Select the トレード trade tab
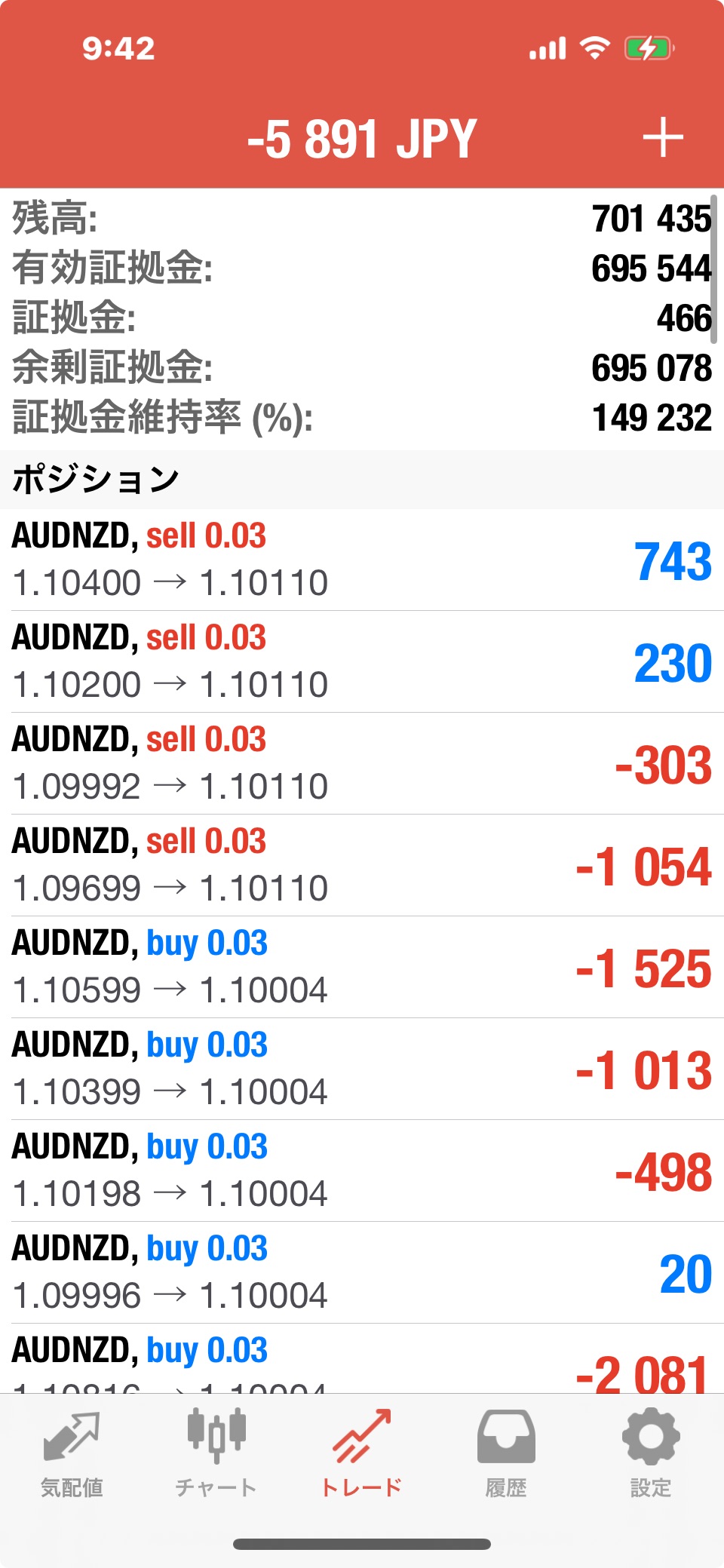This screenshot has height=1568, width=724. tap(362, 1453)
